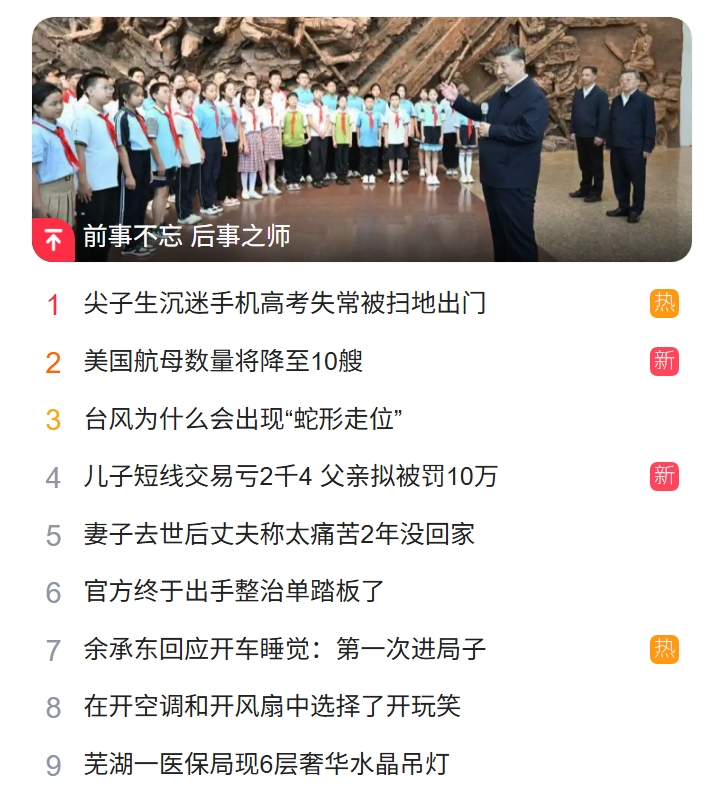Image resolution: width=728 pixels, height=796 pixels.
Task: Open story 儿子短线交易亏2千4 父亲拟被罚10万
Action: click(x=291, y=476)
